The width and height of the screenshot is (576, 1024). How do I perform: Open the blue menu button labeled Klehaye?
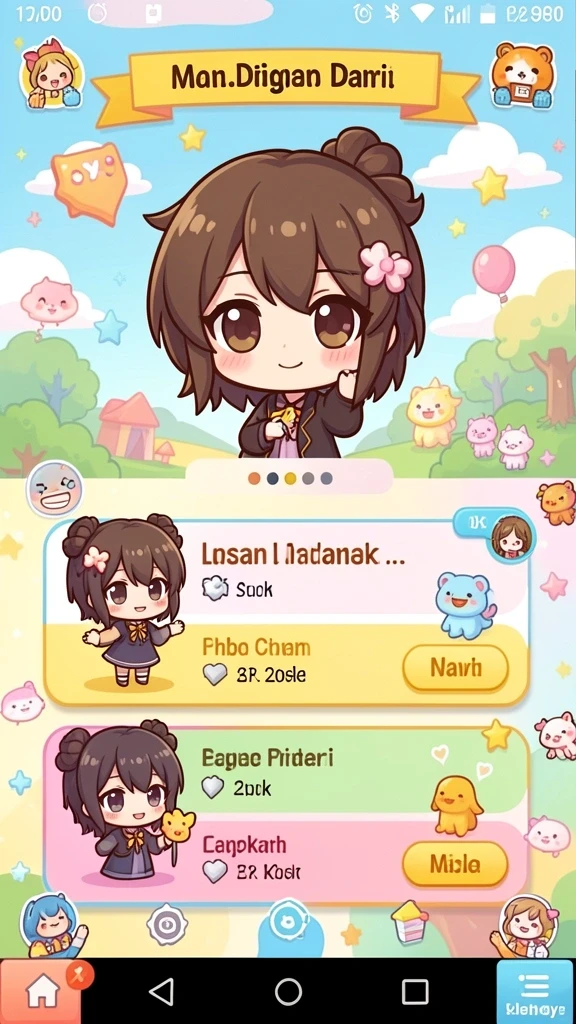point(536,991)
